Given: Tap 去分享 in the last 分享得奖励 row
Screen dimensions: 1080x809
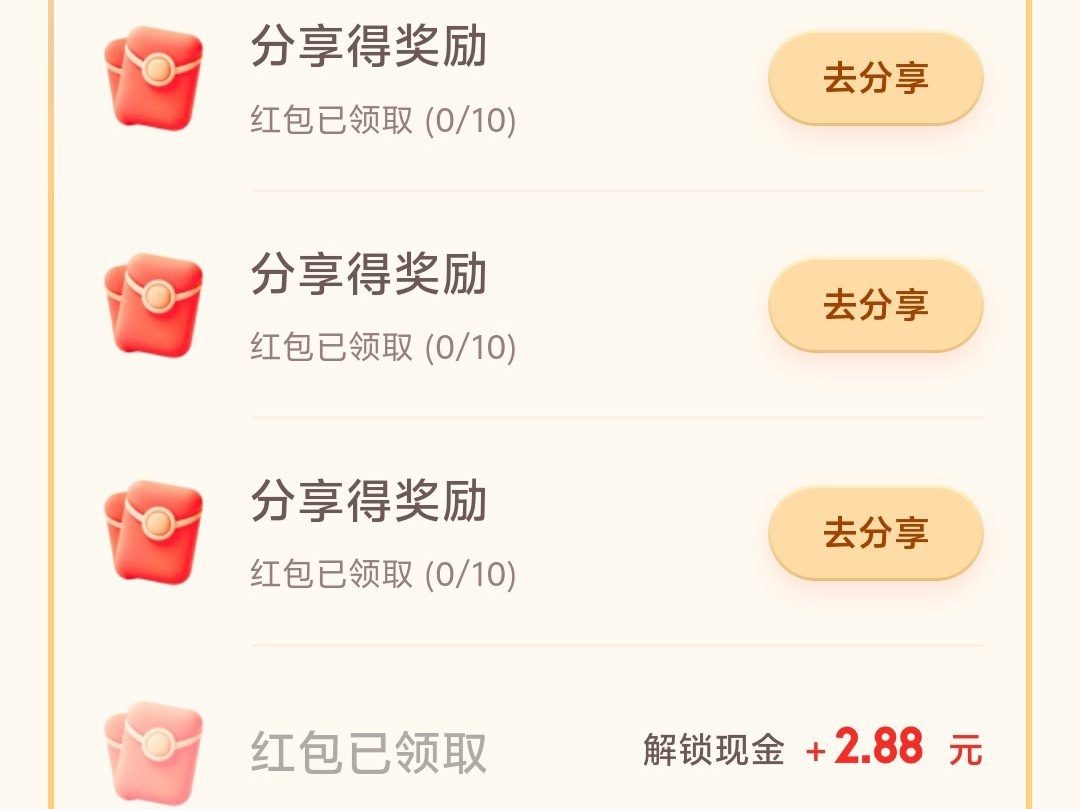Looking at the screenshot, I should pos(875,532).
